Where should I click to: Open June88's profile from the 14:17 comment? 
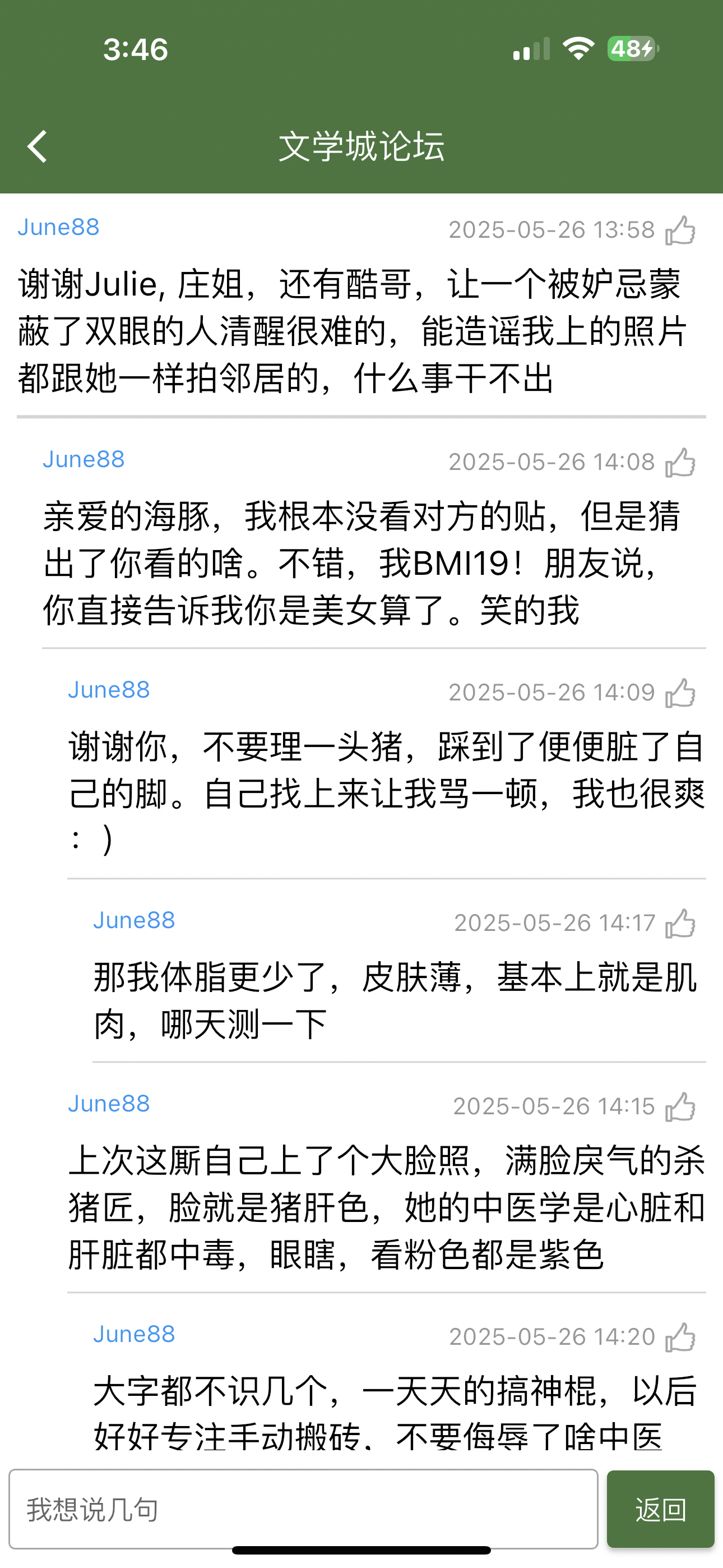point(134,920)
